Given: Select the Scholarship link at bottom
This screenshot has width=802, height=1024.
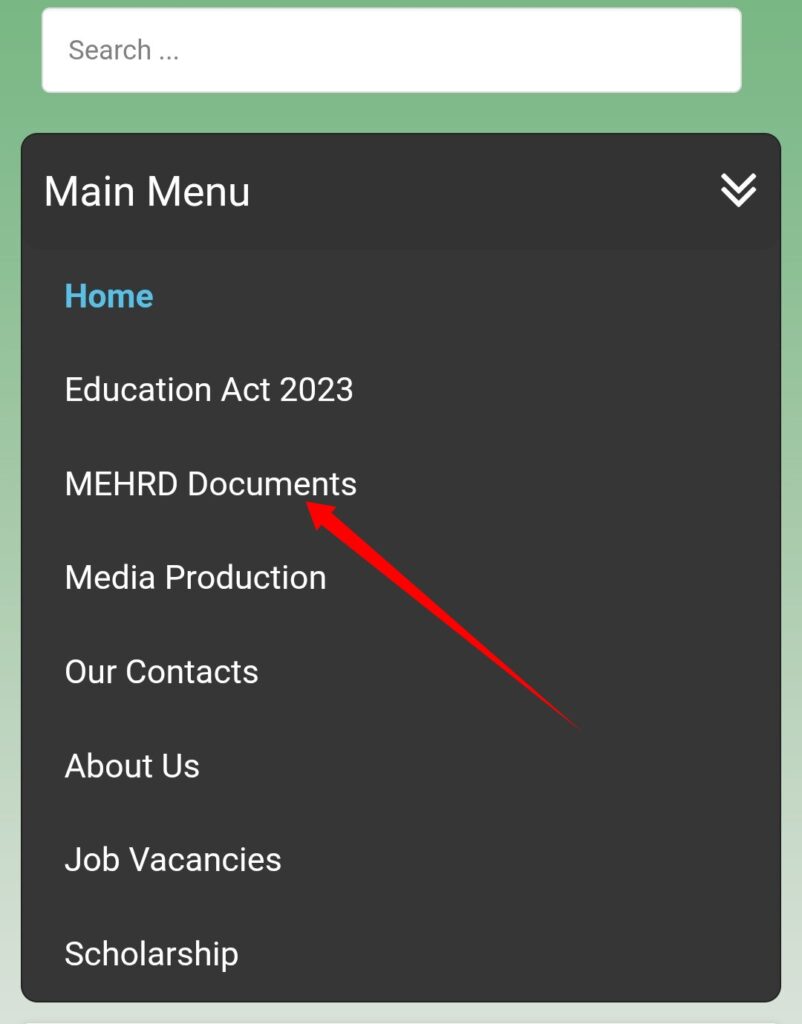Looking at the screenshot, I should pos(151,953).
